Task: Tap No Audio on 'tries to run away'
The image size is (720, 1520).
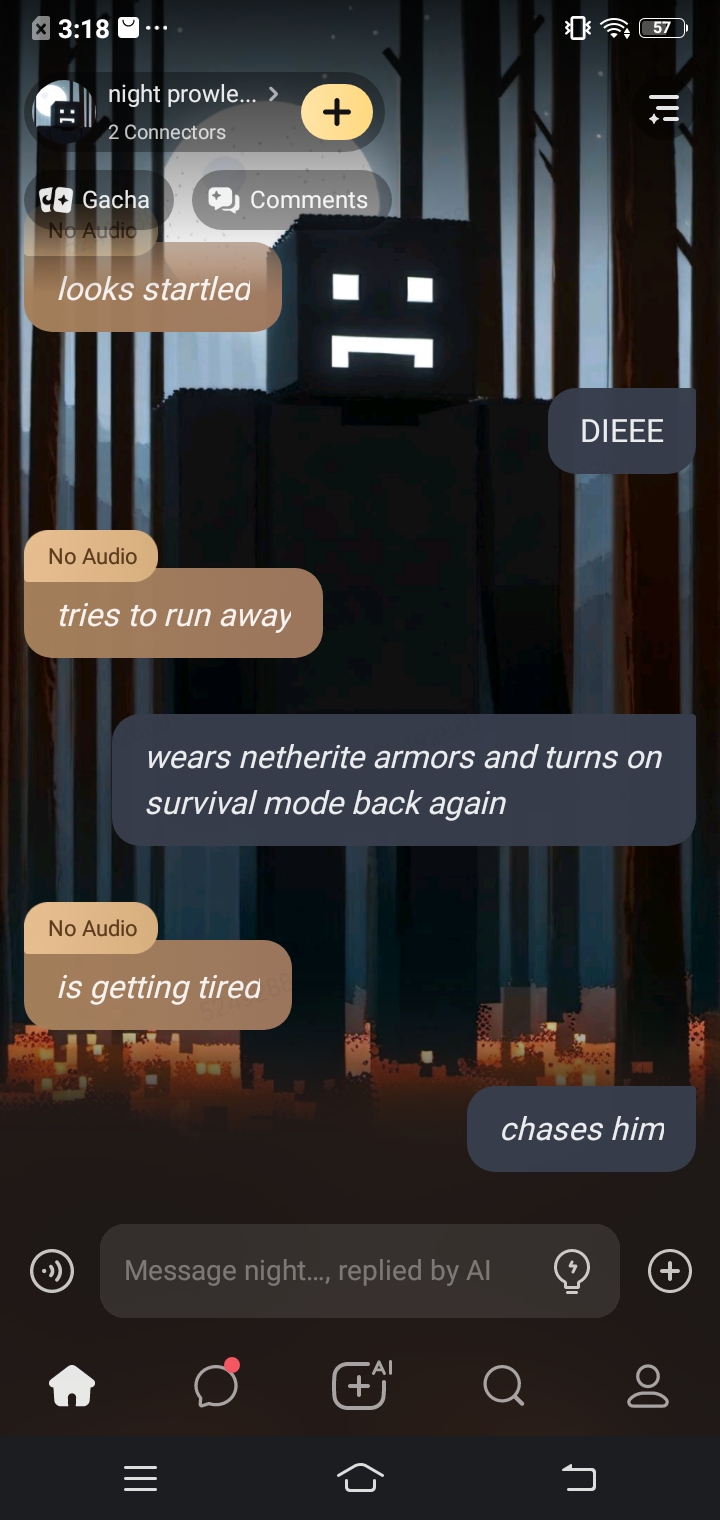Action: point(92,556)
